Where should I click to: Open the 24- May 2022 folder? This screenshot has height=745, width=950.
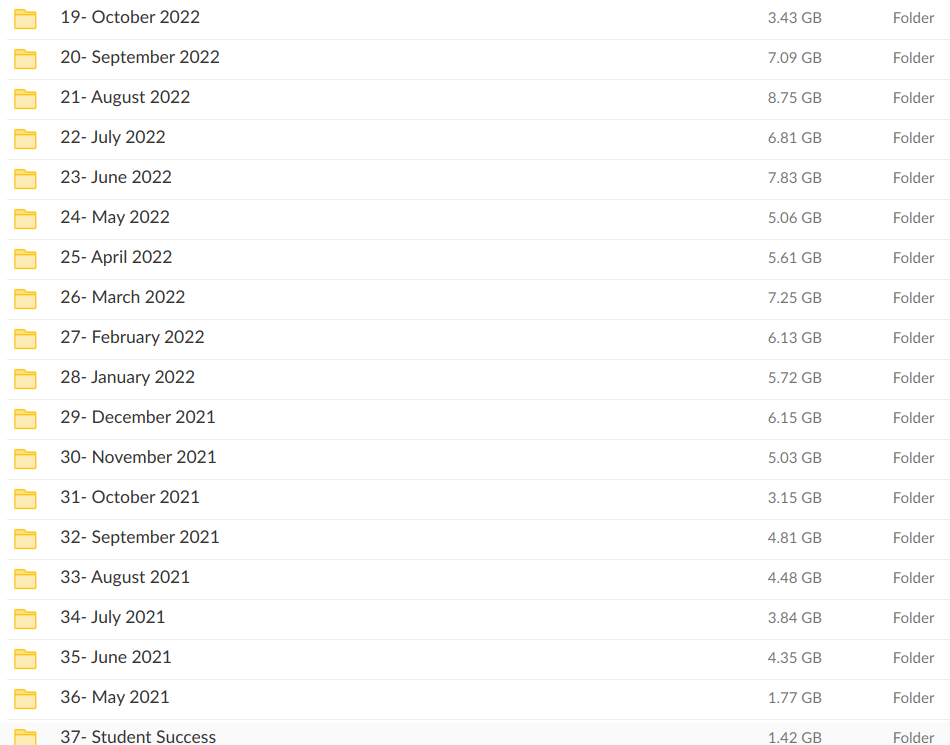(115, 218)
